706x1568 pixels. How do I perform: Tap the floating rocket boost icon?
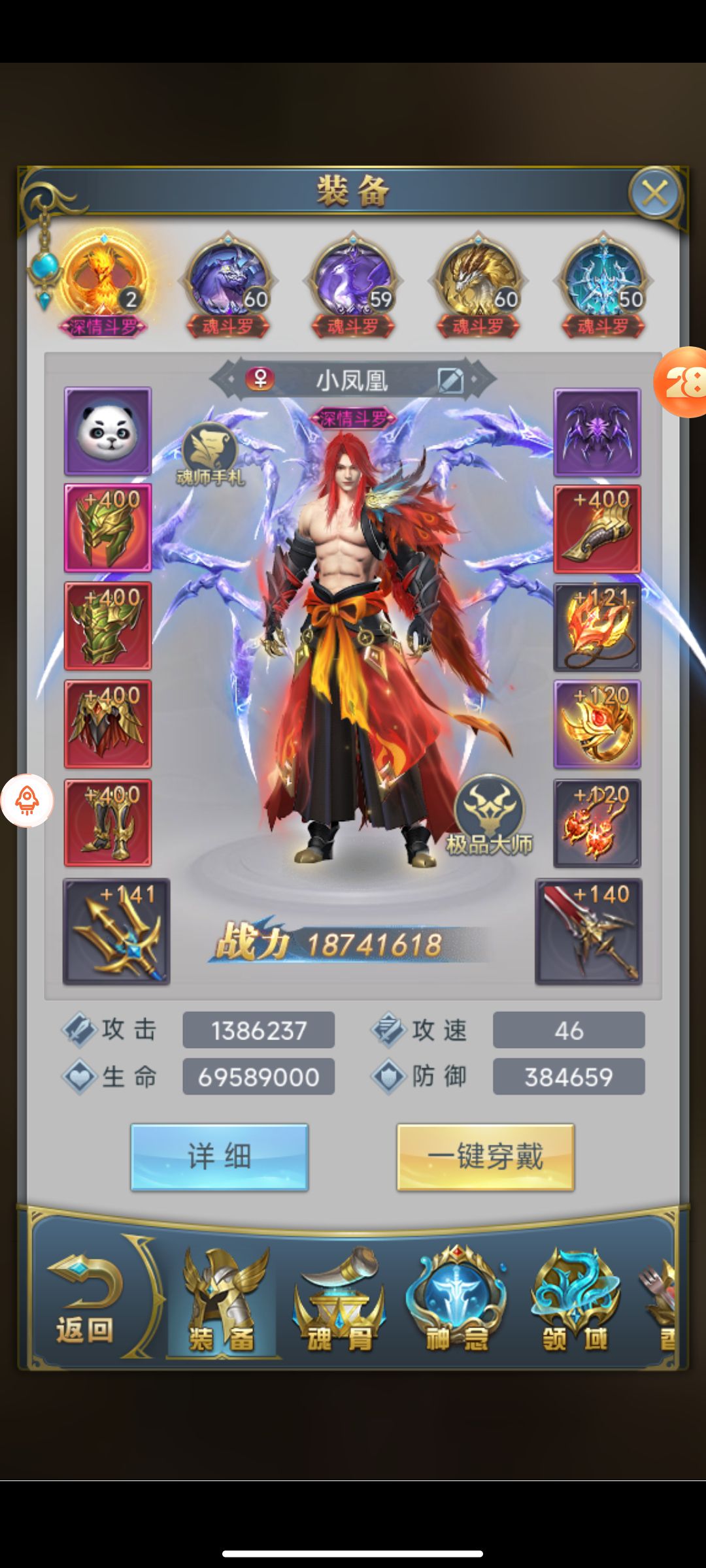pyautogui.click(x=27, y=800)
